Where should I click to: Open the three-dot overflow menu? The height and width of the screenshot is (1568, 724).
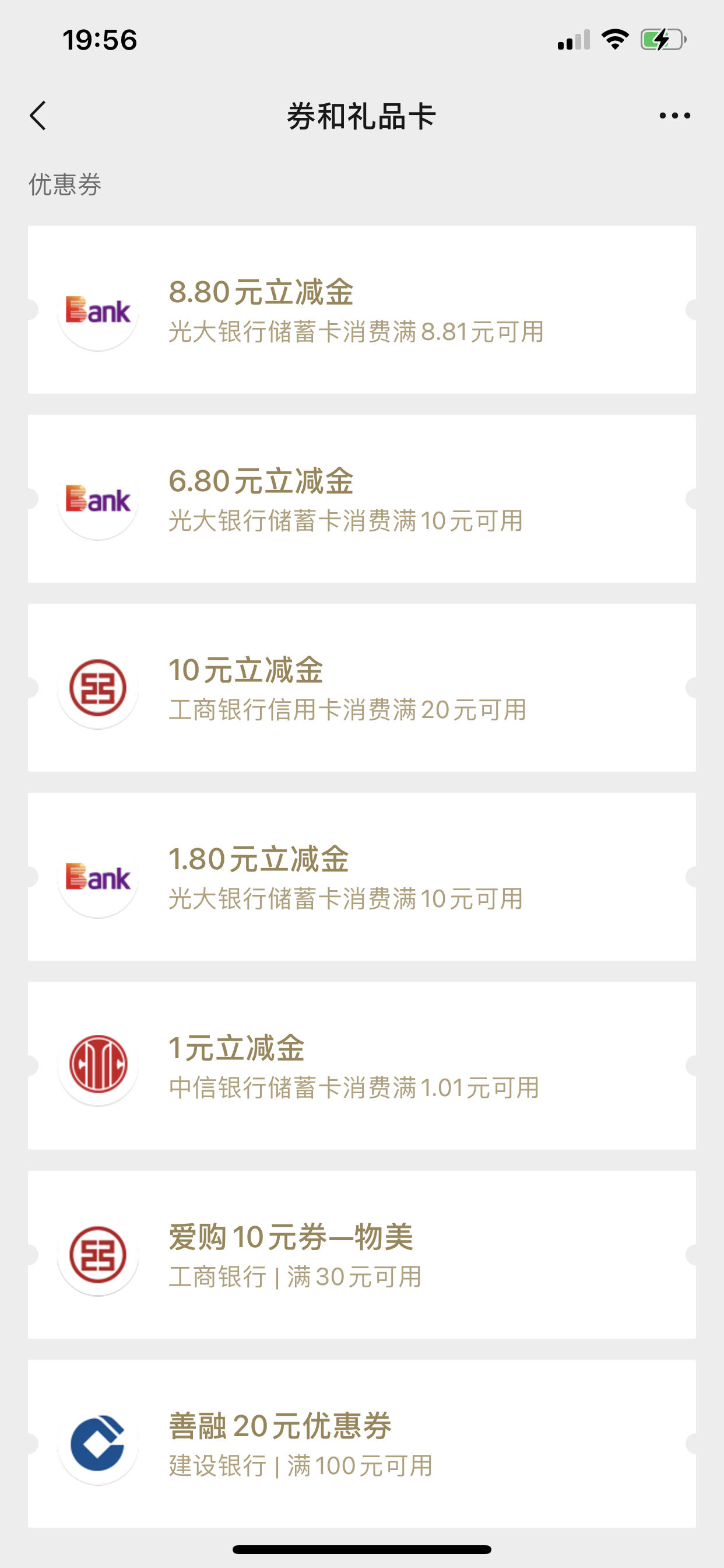[674, 116]
